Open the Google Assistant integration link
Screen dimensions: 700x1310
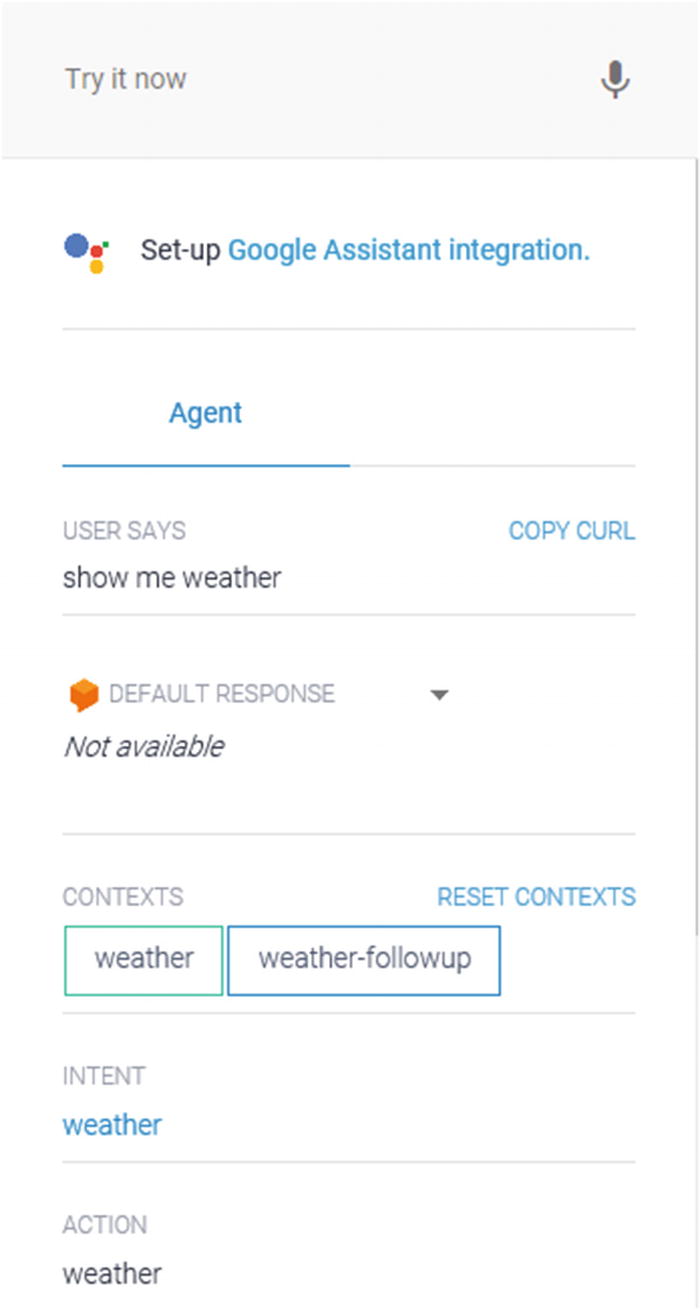pyautogui.click(x=409, y=250)
